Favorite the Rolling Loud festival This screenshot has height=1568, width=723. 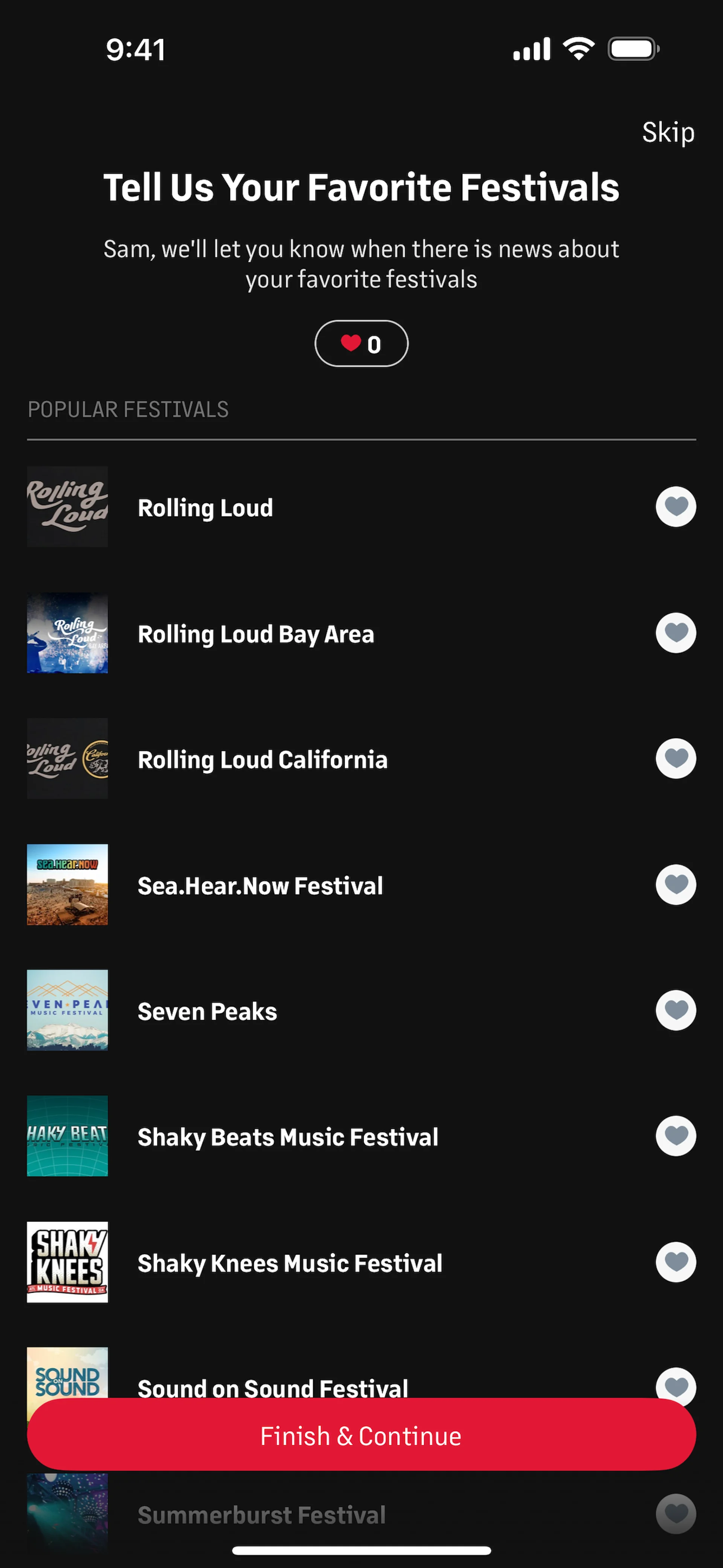pos(676,507)
